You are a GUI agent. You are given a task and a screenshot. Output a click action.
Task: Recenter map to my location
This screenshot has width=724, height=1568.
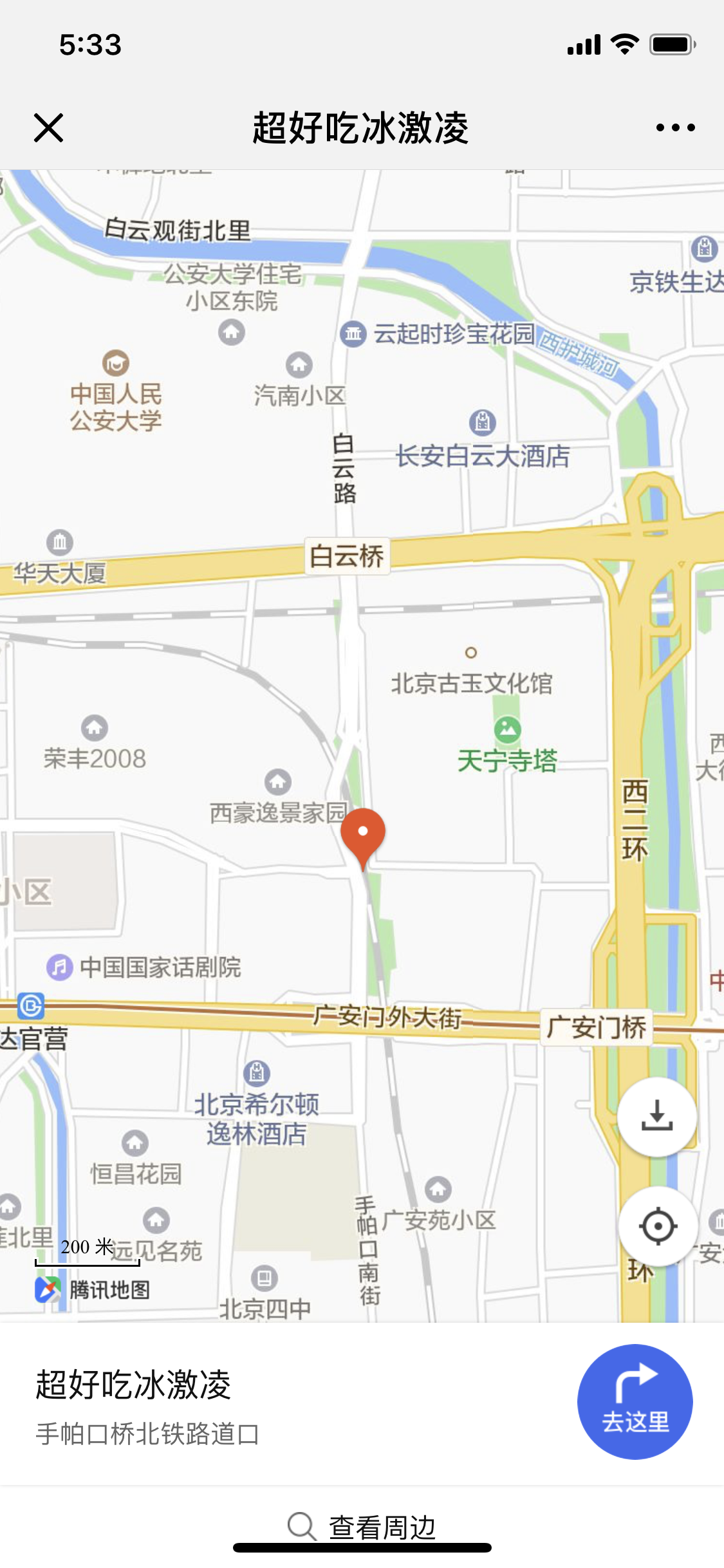pos(658,1226)
